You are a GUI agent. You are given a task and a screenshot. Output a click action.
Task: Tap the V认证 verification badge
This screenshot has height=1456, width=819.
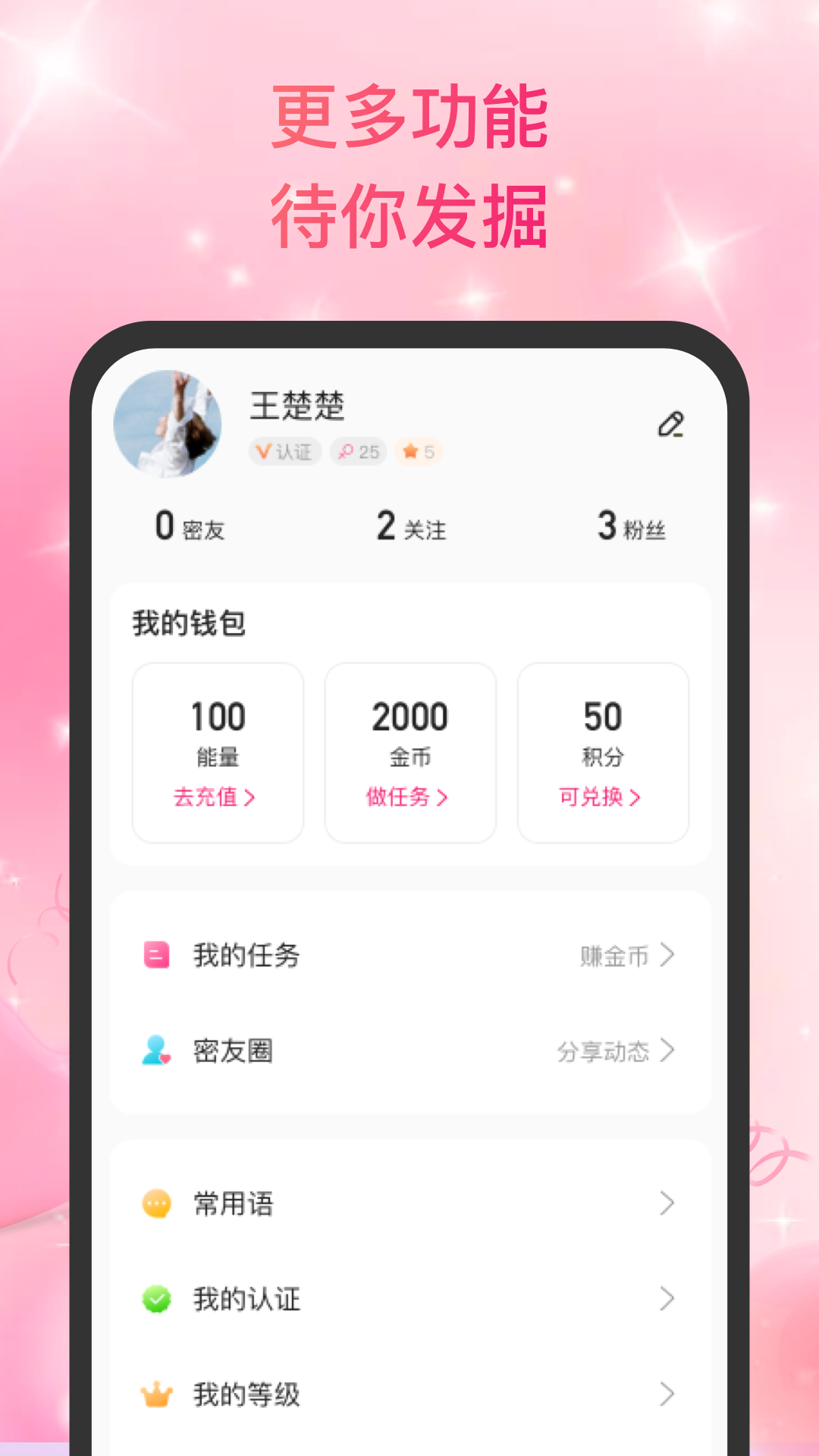[284, 450]
